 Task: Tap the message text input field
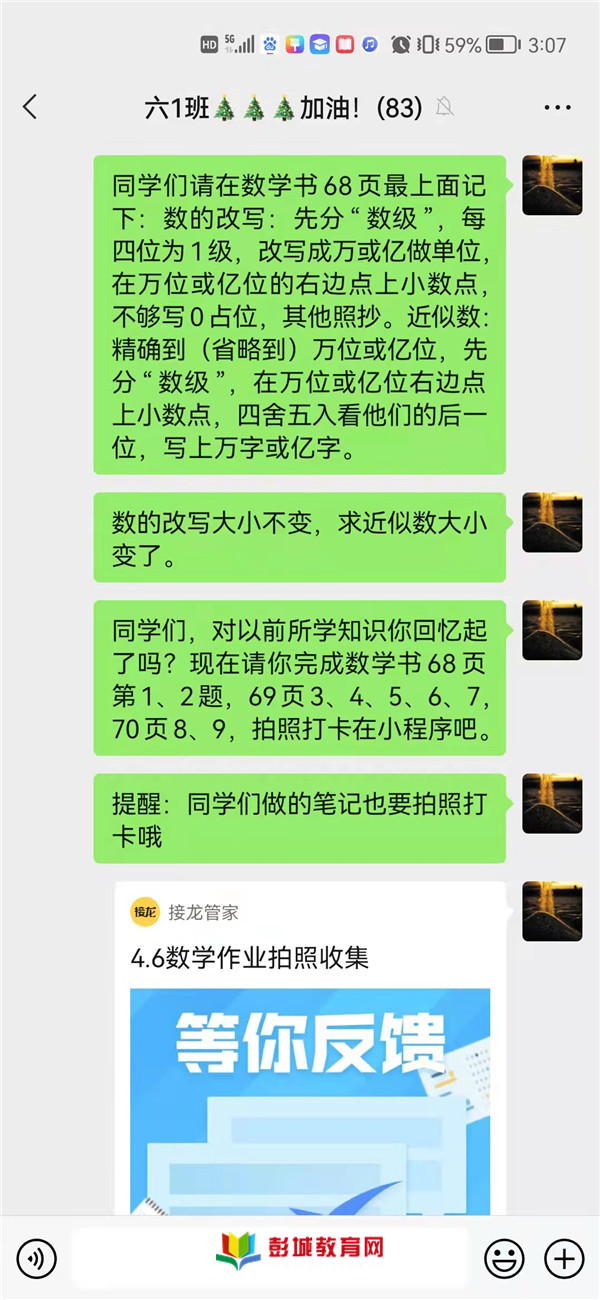coord(270,1257)
